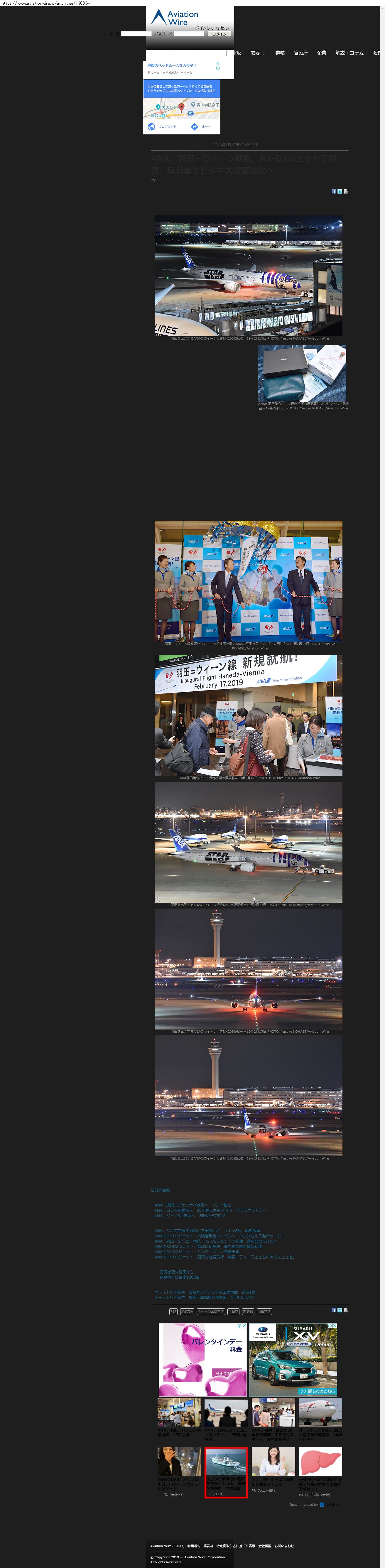Tap the パスワード password field
This screenshot has width=385, height=1568.
tap(189, 34)
